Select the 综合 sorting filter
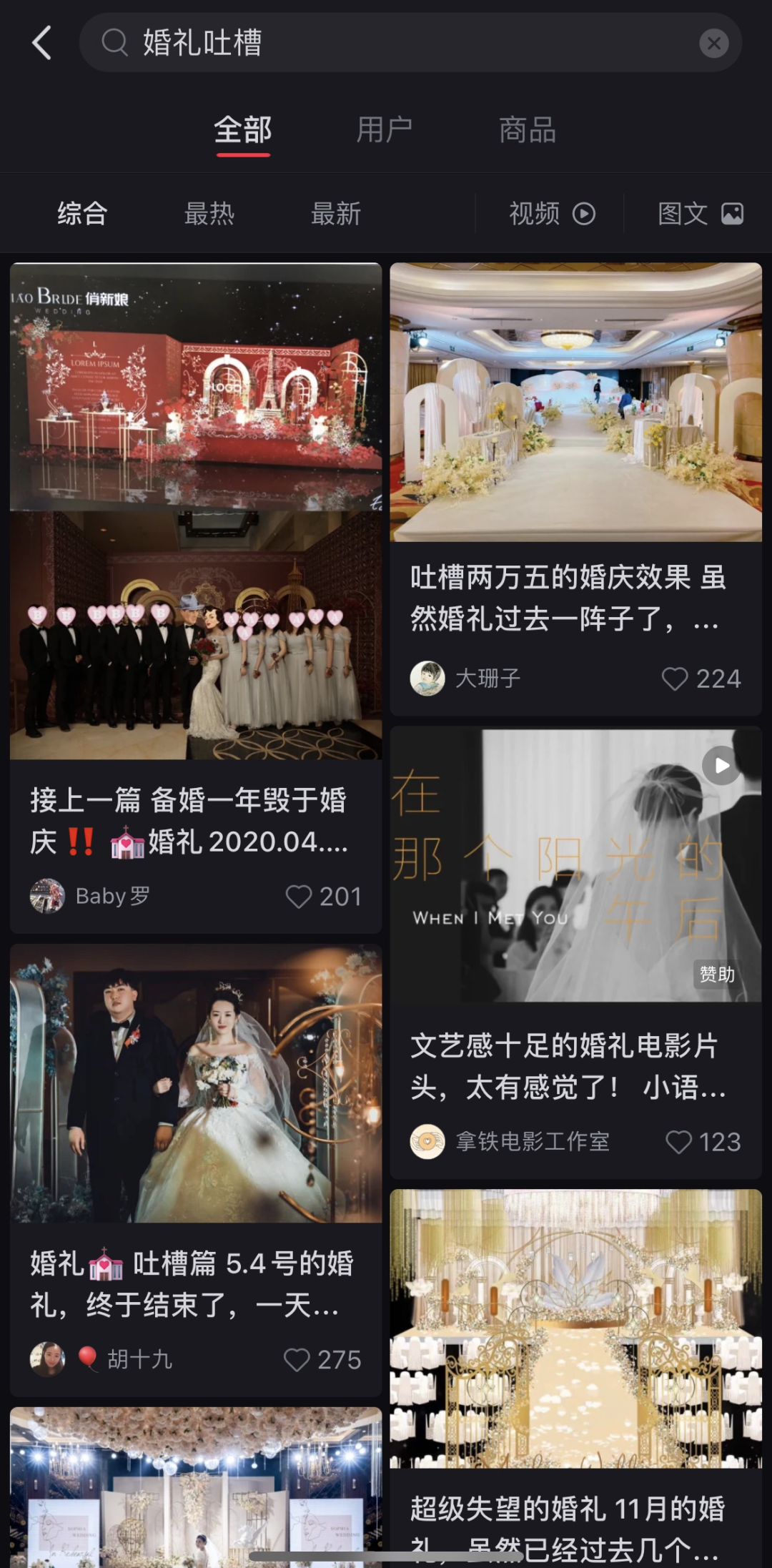This screenshot has height=1568, width=772. [84, 213]
